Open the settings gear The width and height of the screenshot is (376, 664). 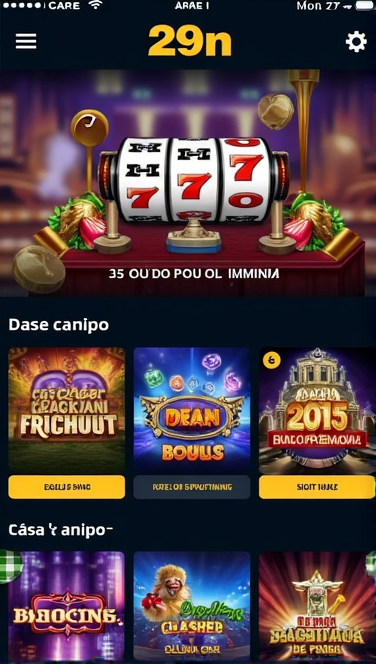[356, 42]
